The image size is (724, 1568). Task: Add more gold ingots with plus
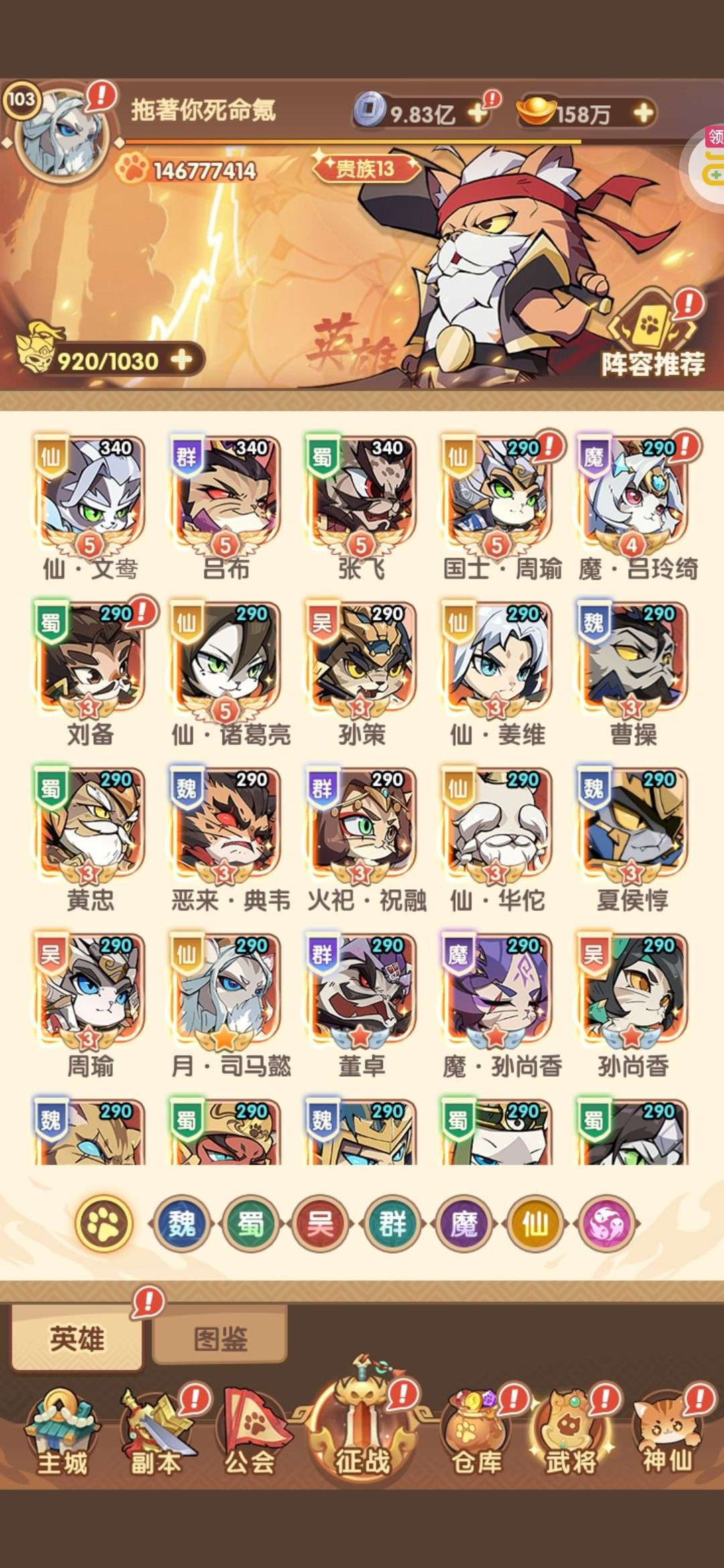click(644, 113)
